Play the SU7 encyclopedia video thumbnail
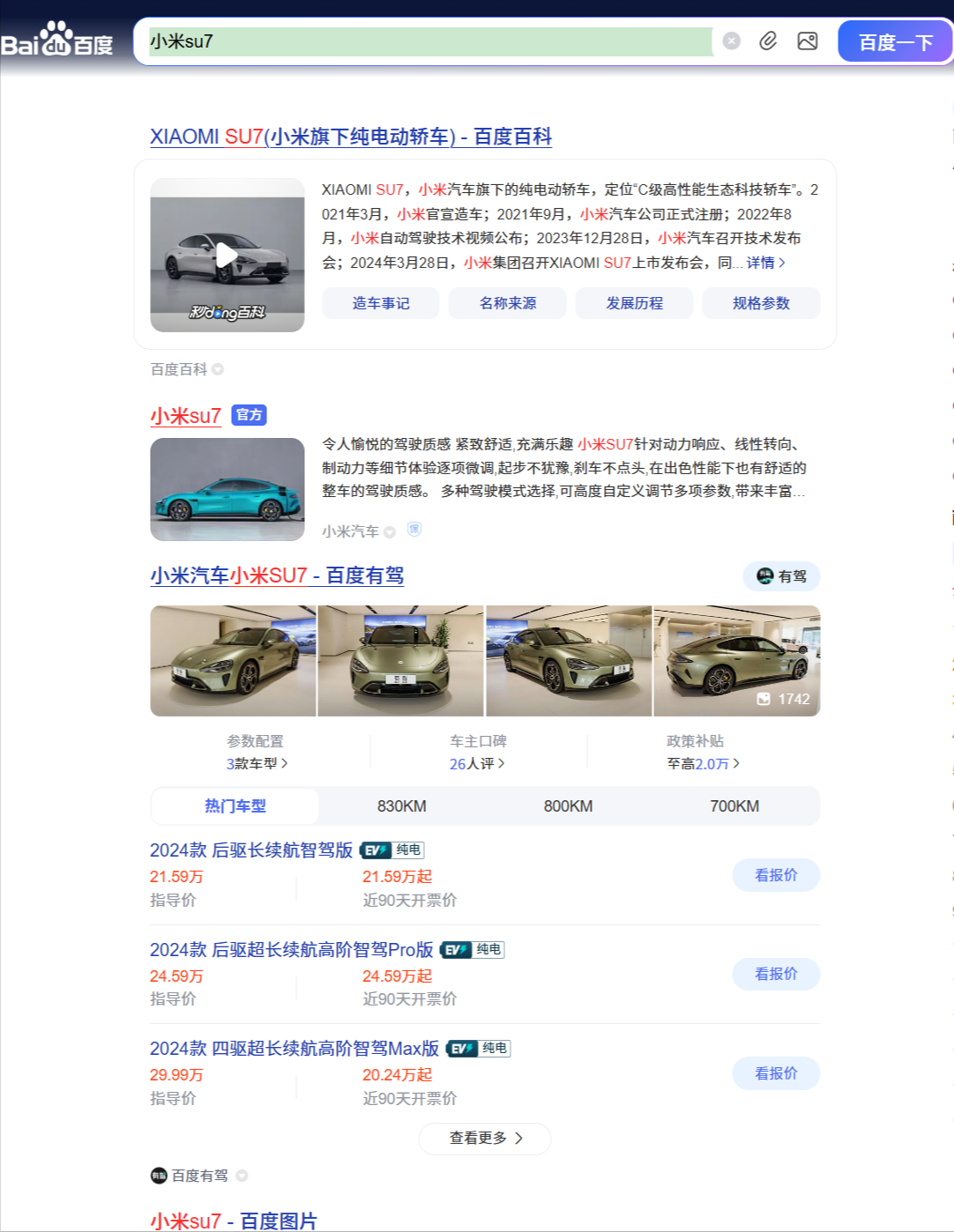The width and height of the screenshot is (954, 1232). click(x=227, y=256)
